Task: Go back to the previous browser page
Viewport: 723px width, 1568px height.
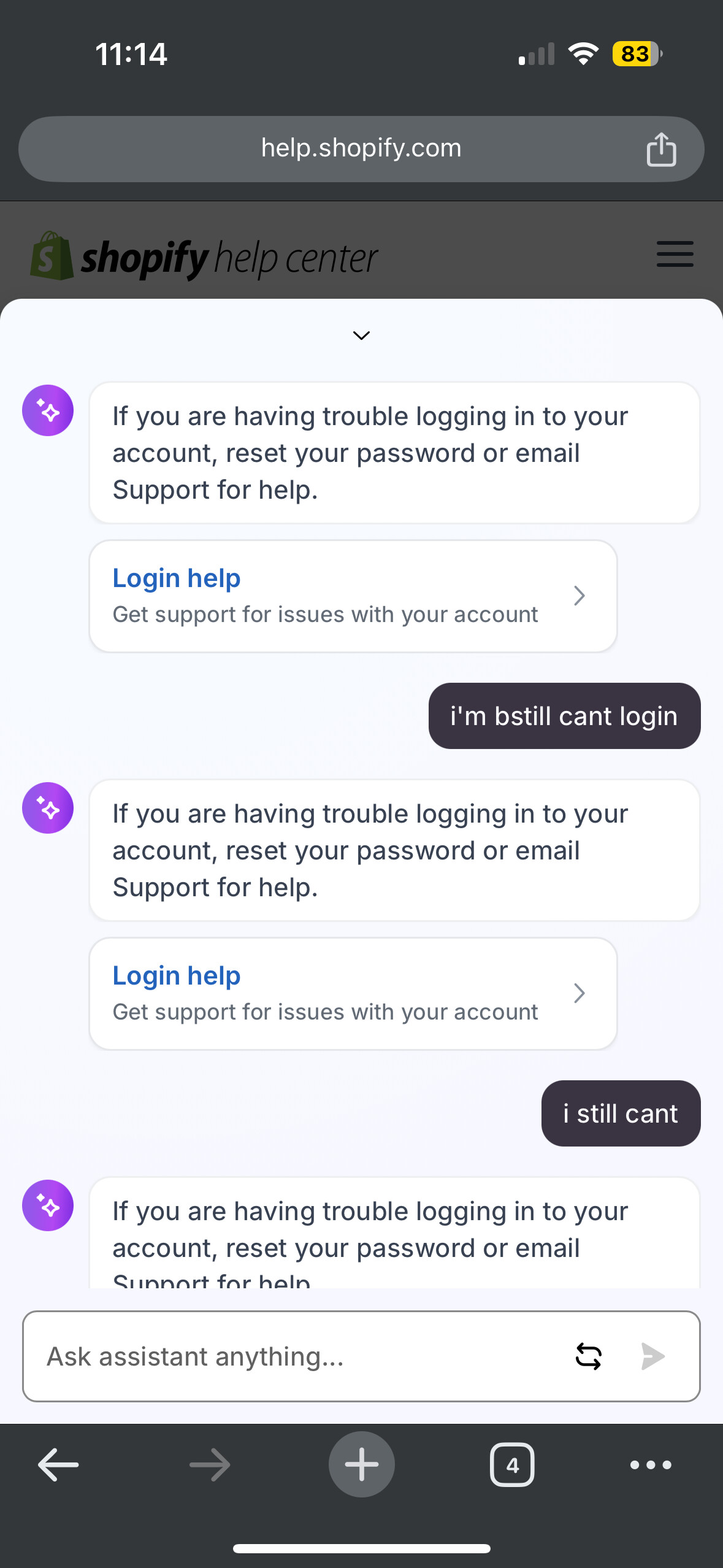Action: click(x=58, y=1465)
